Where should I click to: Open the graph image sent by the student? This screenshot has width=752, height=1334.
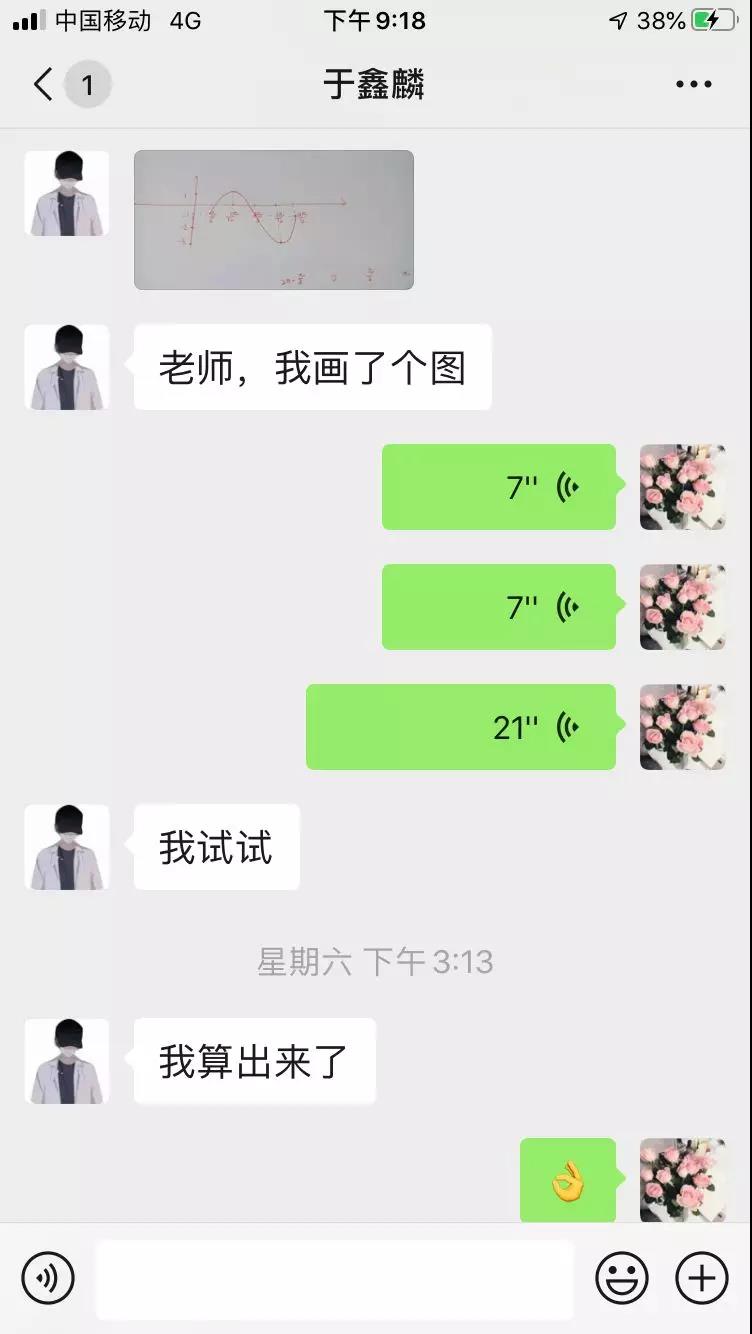click(x=274, y=220)
